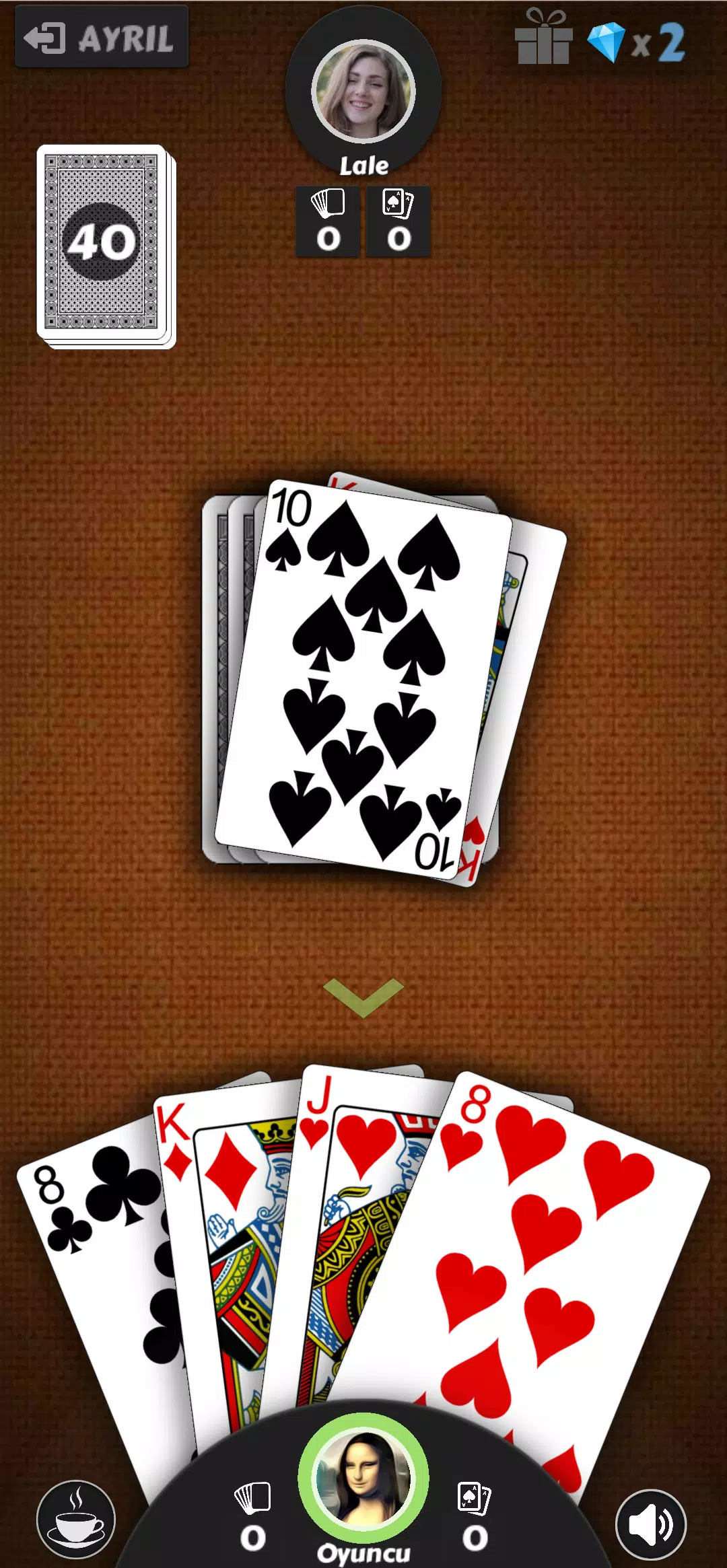Screen dimensions: 727x1568
Task: Open the Oyuncu Mona Lisa avatar
Action: [x=363, y=1478]
